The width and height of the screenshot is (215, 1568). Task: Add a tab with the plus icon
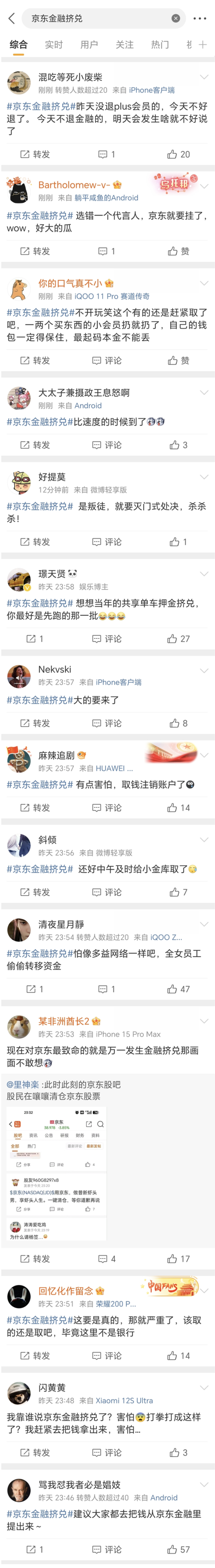point(203,45)
